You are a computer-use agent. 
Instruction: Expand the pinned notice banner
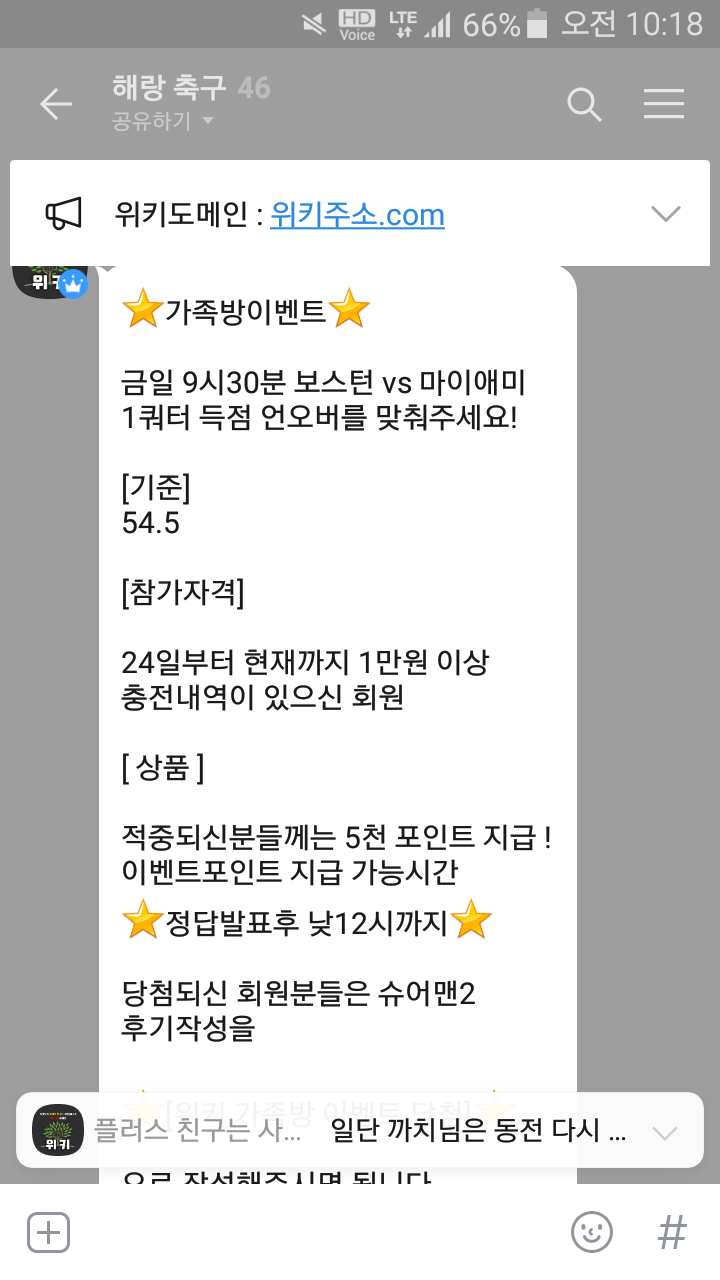pos(665,214)
